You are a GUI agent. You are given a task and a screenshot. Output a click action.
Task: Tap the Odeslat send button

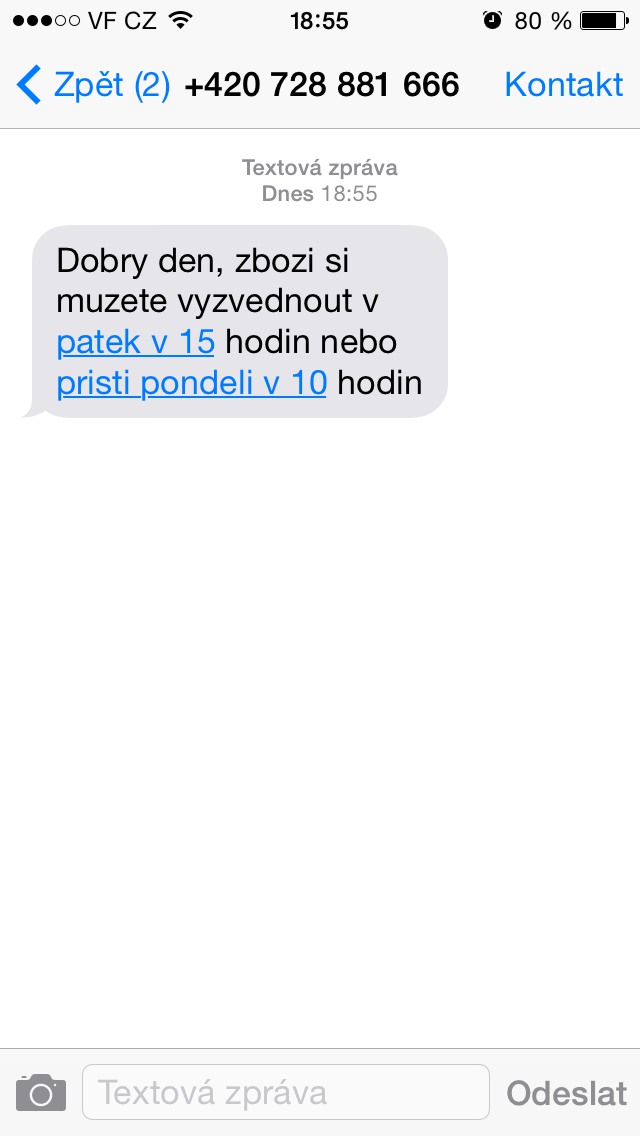566,1093
